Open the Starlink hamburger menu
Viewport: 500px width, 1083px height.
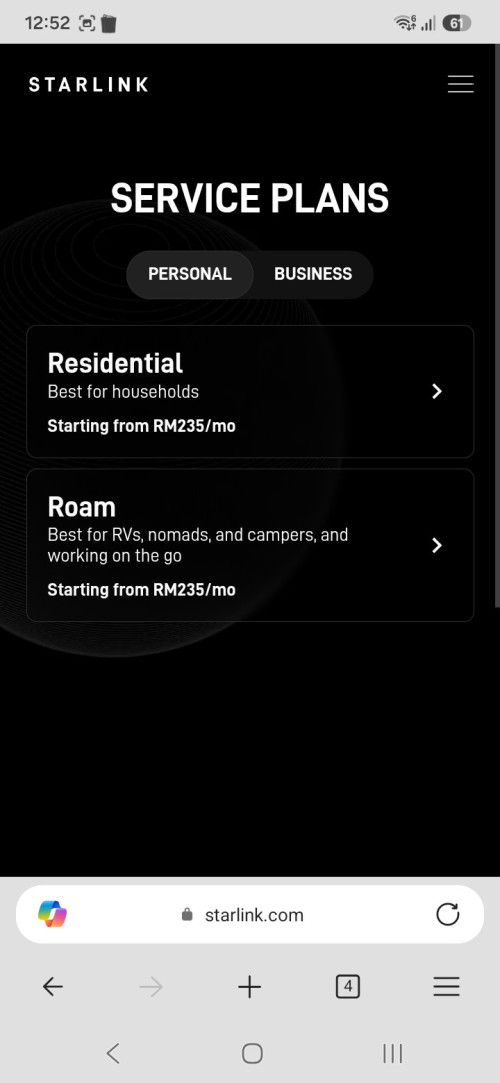click(460, 84)
